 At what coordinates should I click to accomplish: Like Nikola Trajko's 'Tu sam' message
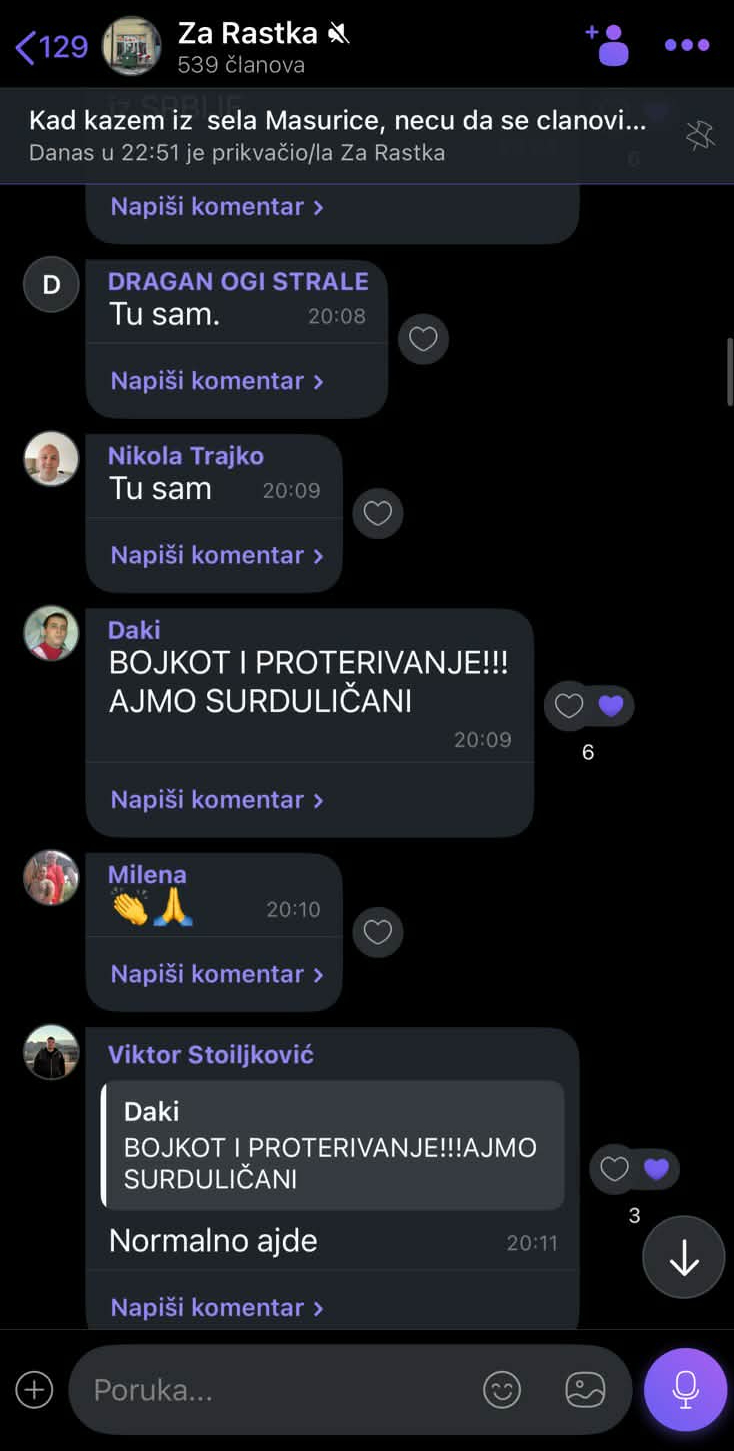(378, 513)
